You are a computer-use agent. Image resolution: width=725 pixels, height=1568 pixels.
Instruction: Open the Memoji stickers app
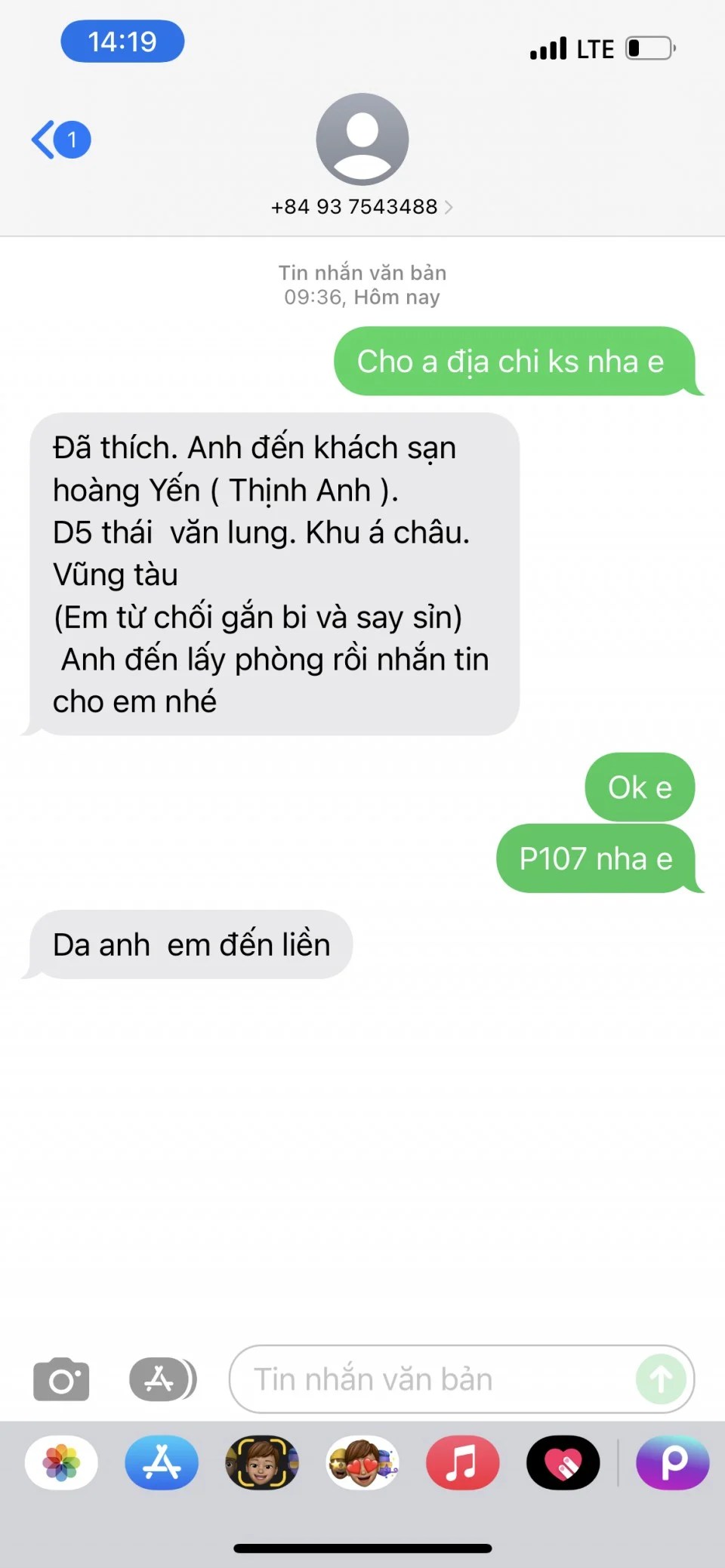(362, 1462)
